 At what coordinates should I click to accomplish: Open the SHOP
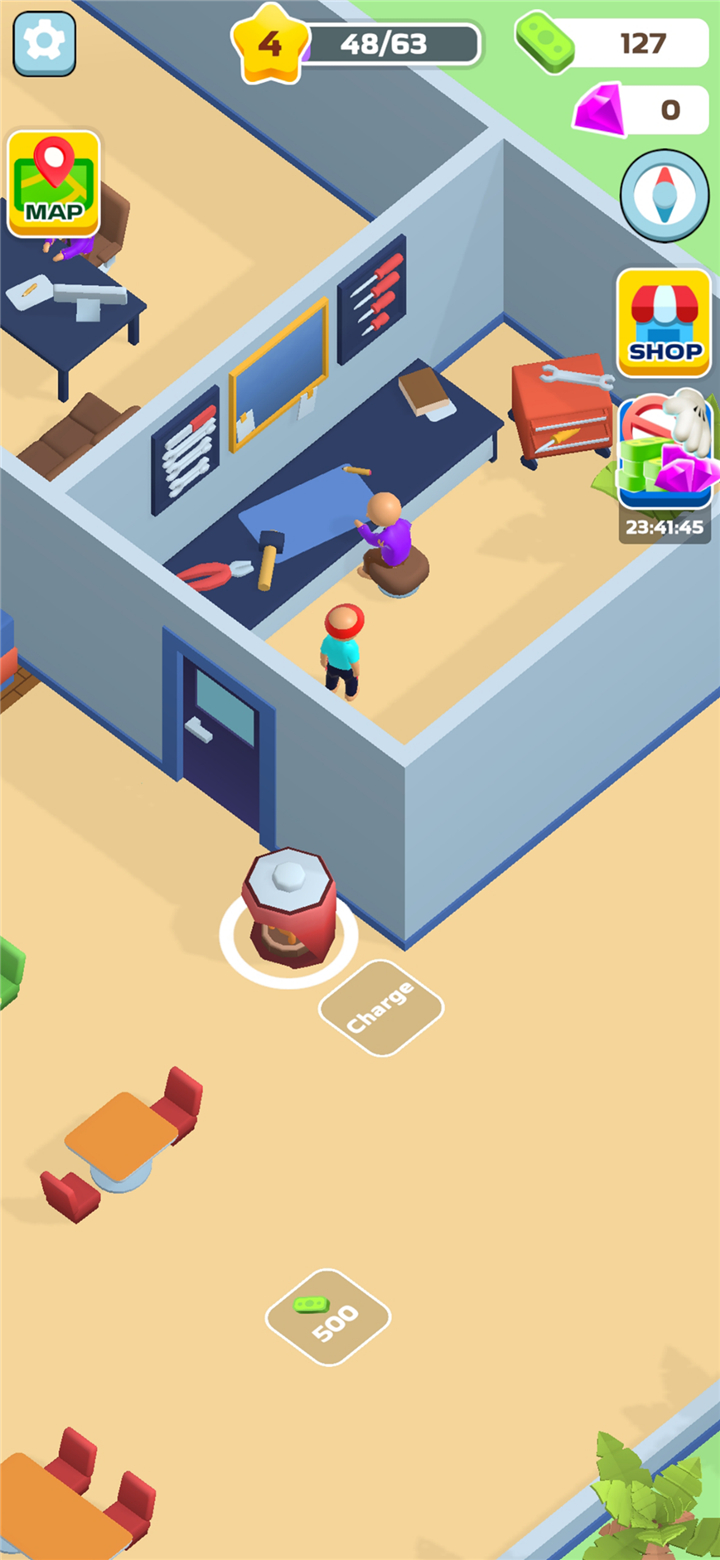point(665,322)
